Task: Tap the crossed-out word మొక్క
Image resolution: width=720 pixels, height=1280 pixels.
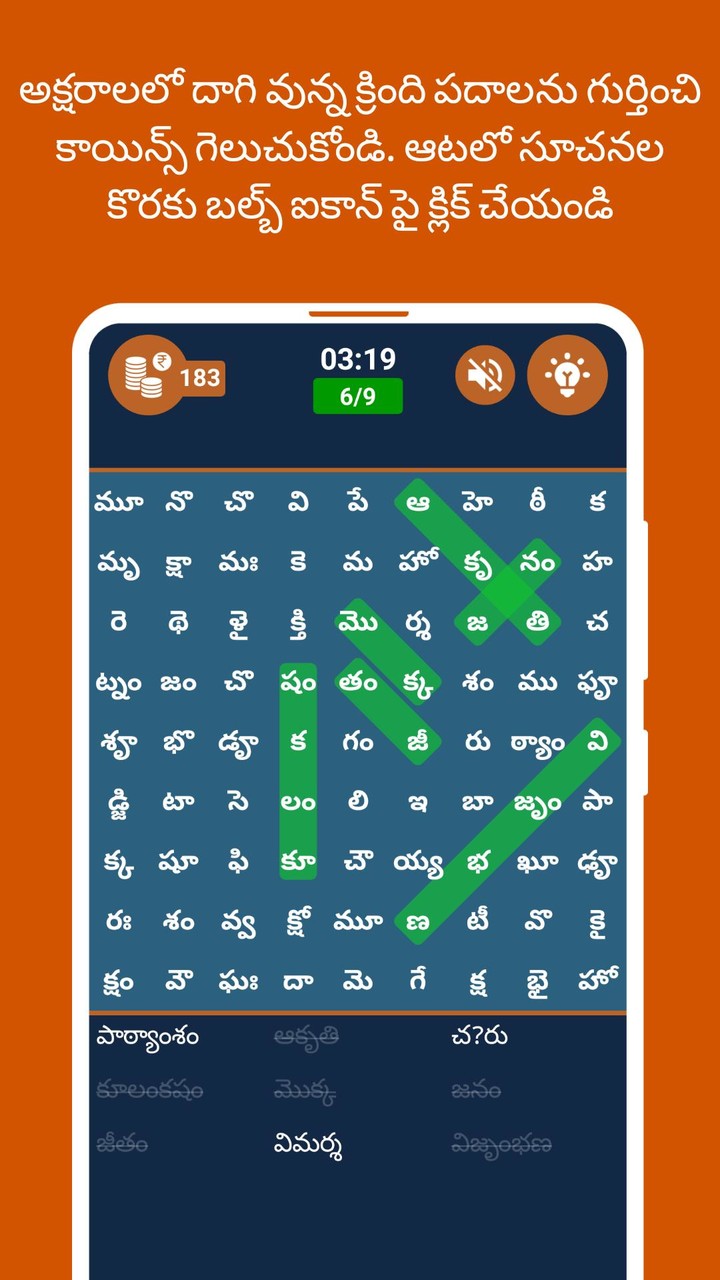Action: point(305,1094)
